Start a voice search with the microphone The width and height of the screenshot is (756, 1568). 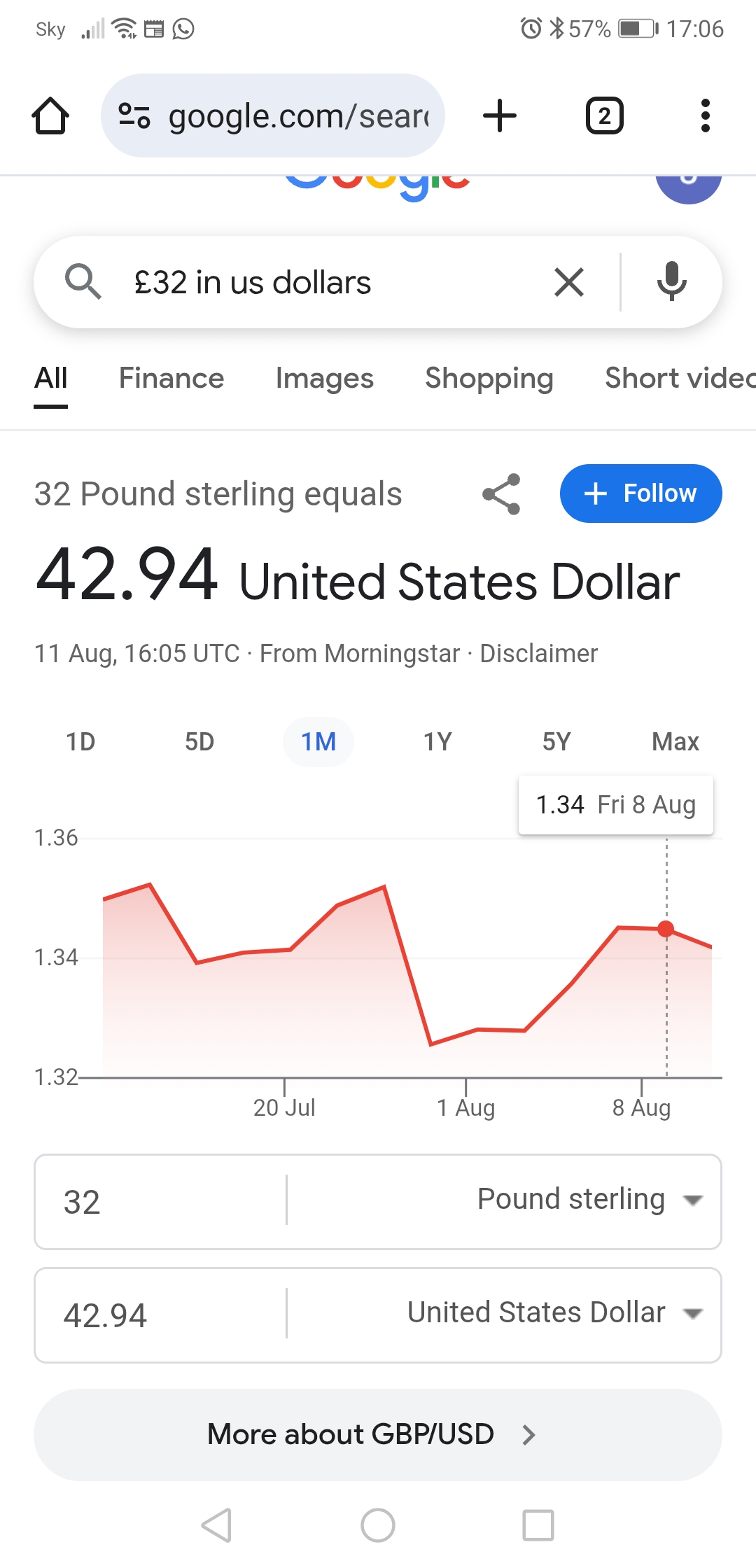point(671,282)
